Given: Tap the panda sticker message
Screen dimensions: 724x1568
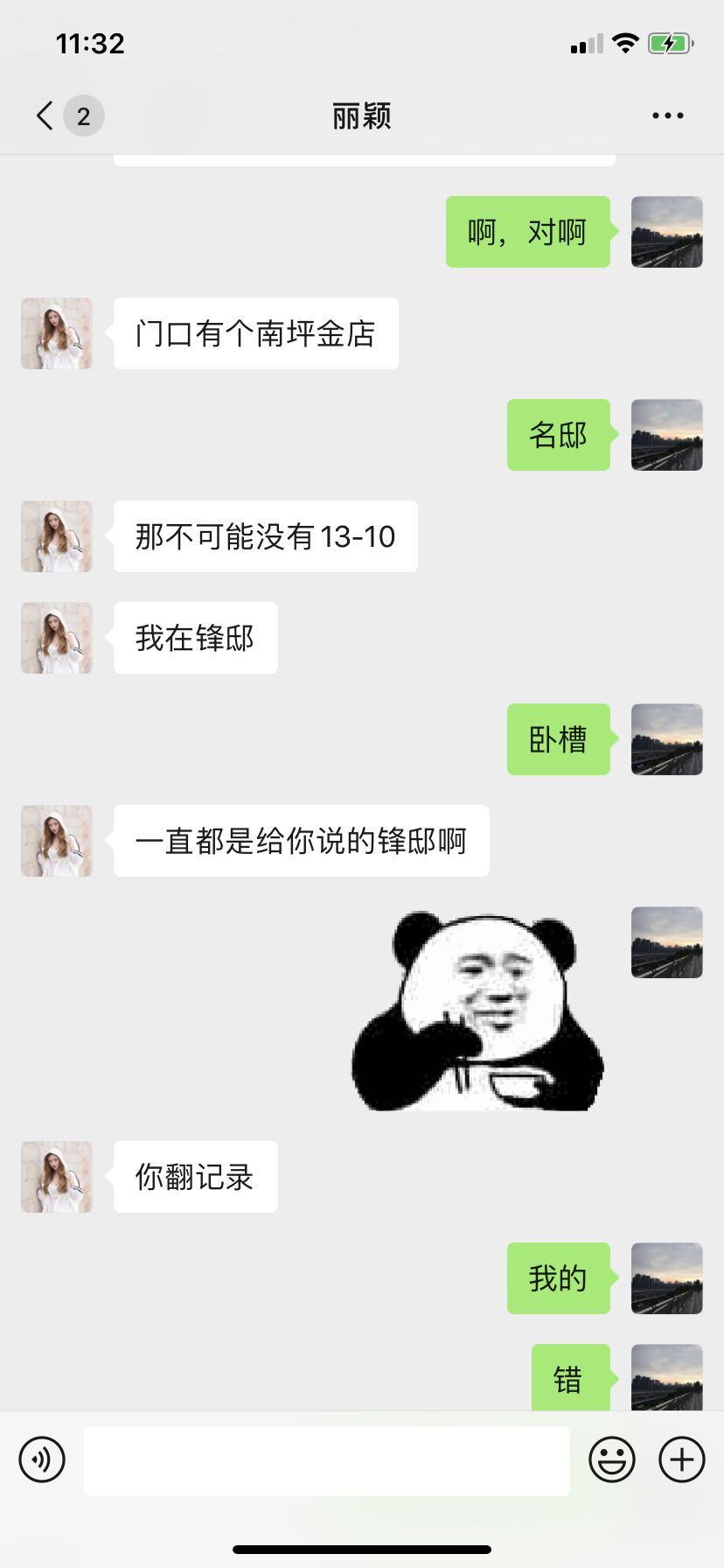Looking at the screenshot, I should coord(477,1010).
